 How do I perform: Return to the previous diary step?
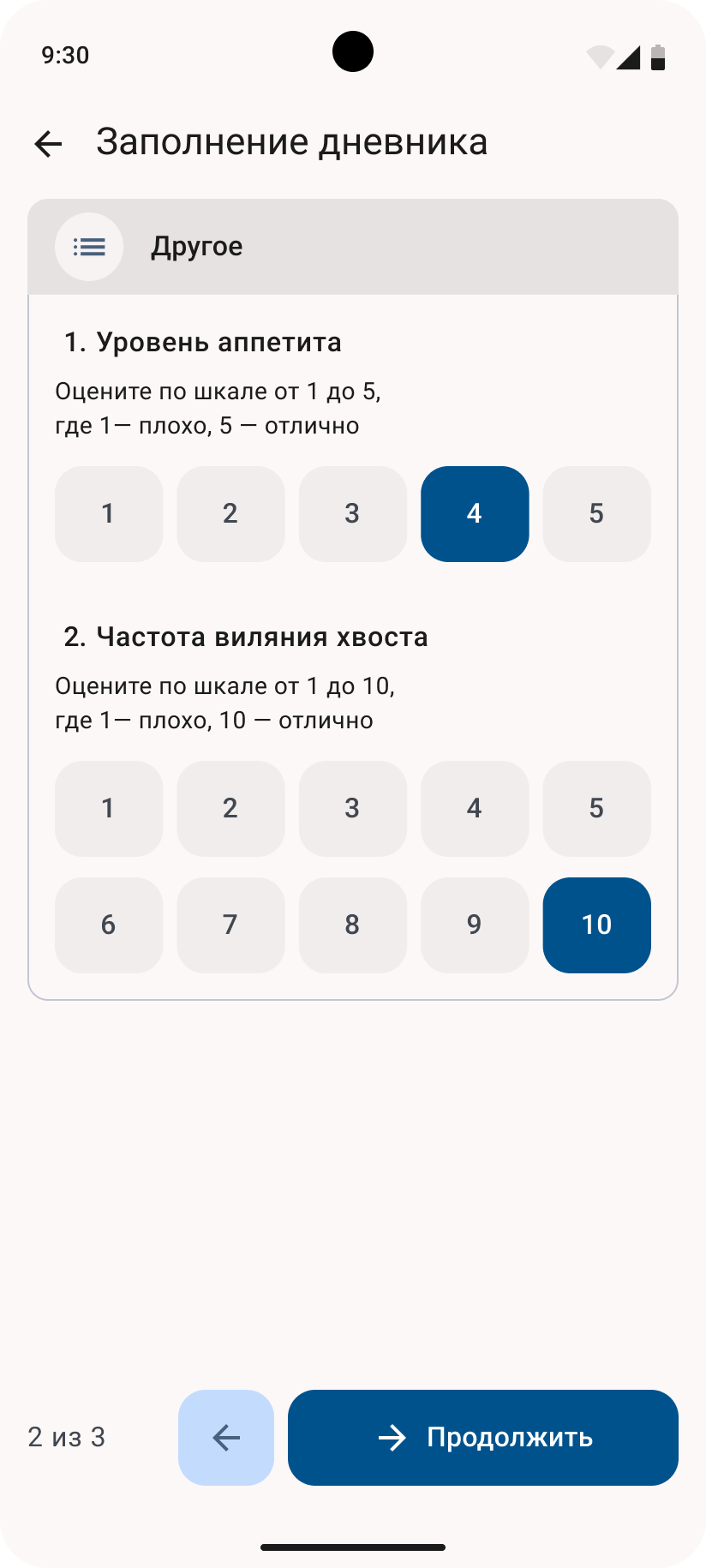(x=226, y=1438)
